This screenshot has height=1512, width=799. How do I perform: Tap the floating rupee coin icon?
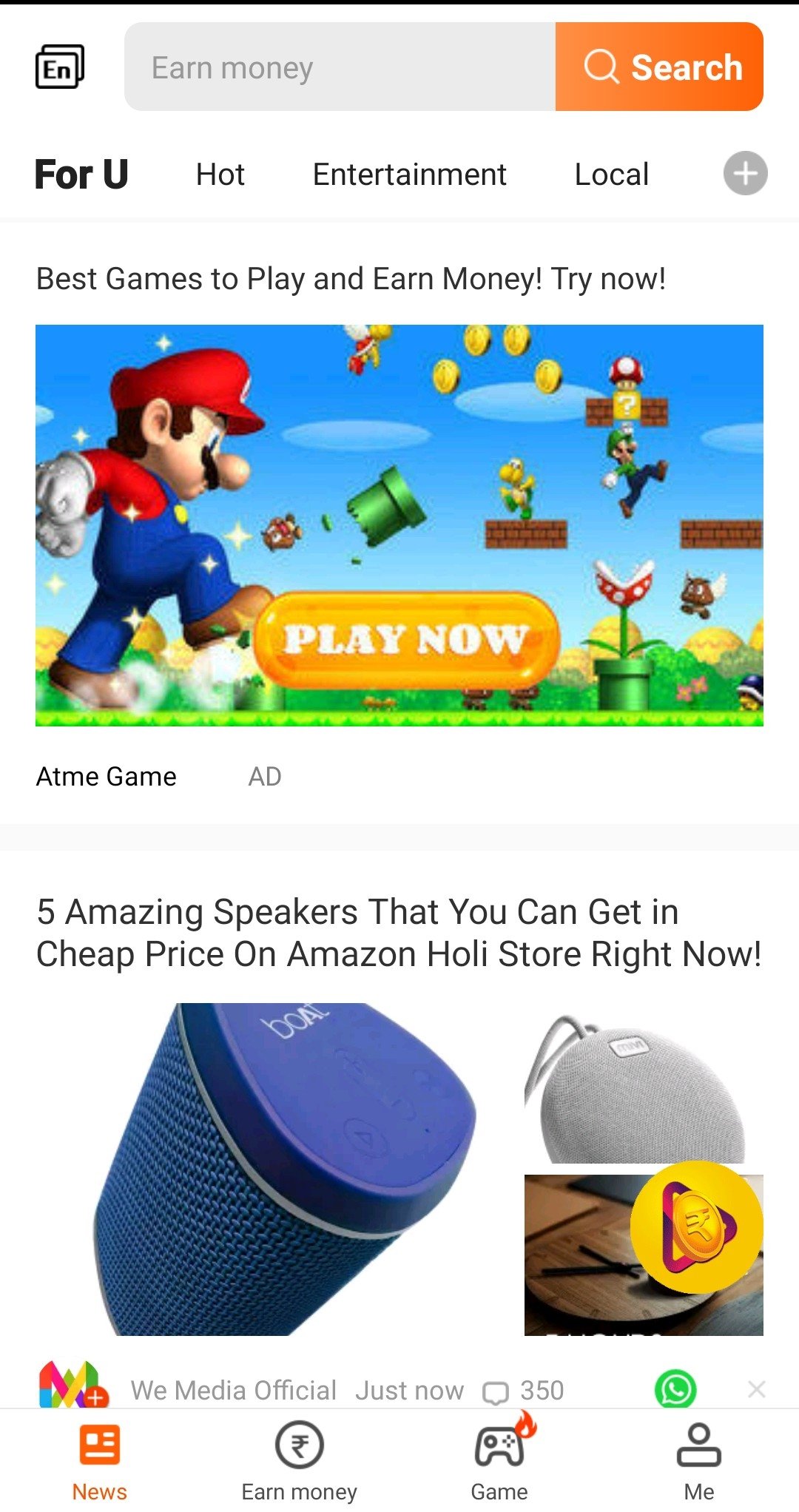coord(696,1227)
